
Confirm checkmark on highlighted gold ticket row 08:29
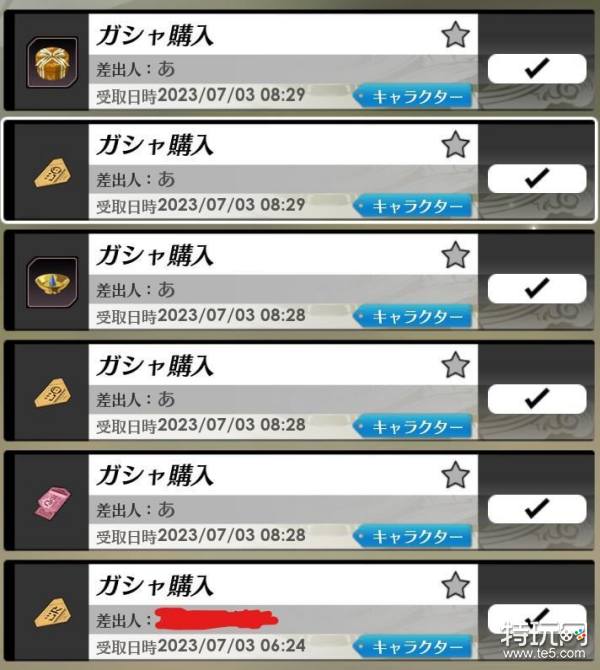pos(536,178)
